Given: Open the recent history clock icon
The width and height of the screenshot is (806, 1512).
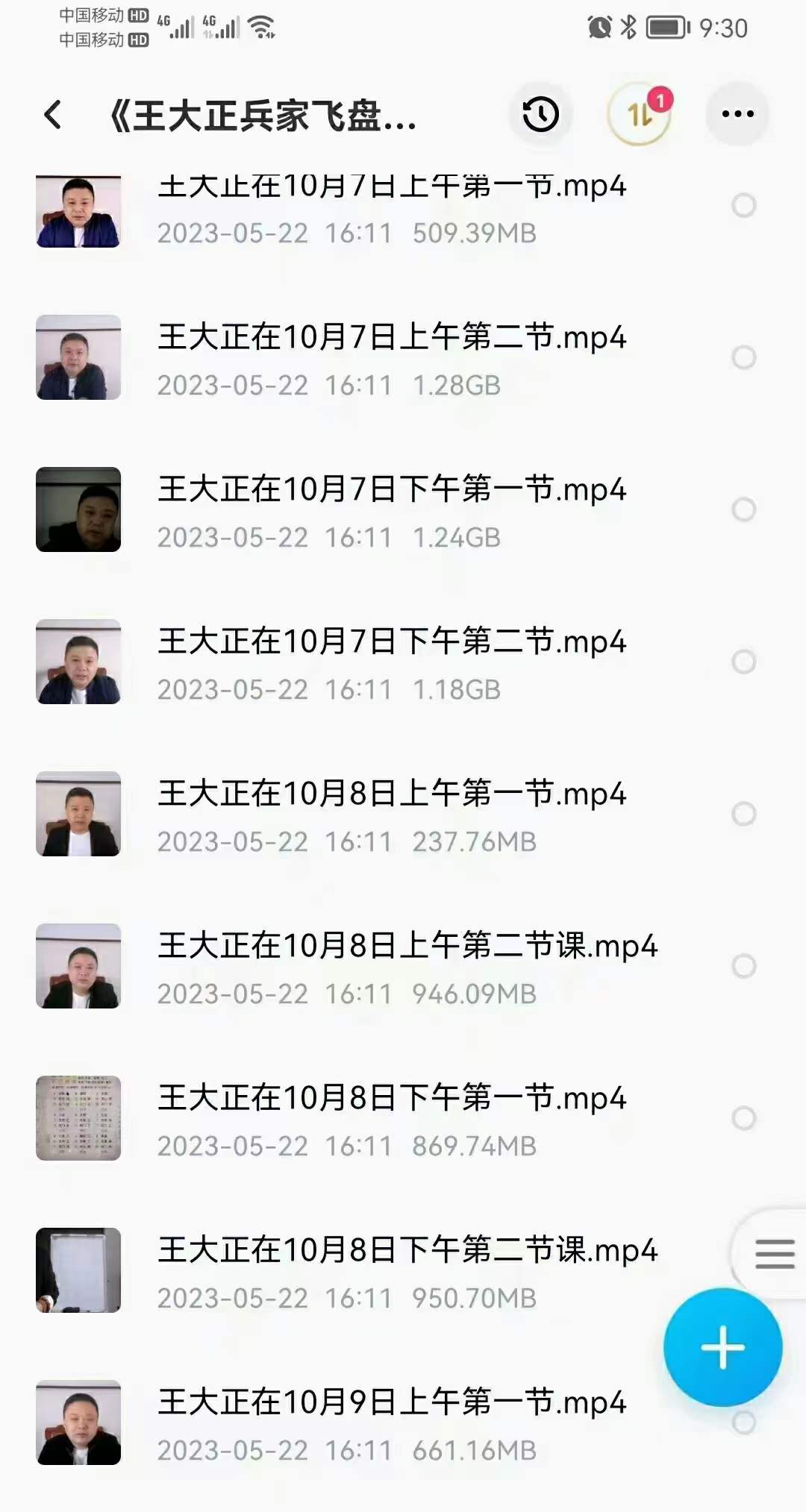Looking at the screenshot, I should point(540,114).
